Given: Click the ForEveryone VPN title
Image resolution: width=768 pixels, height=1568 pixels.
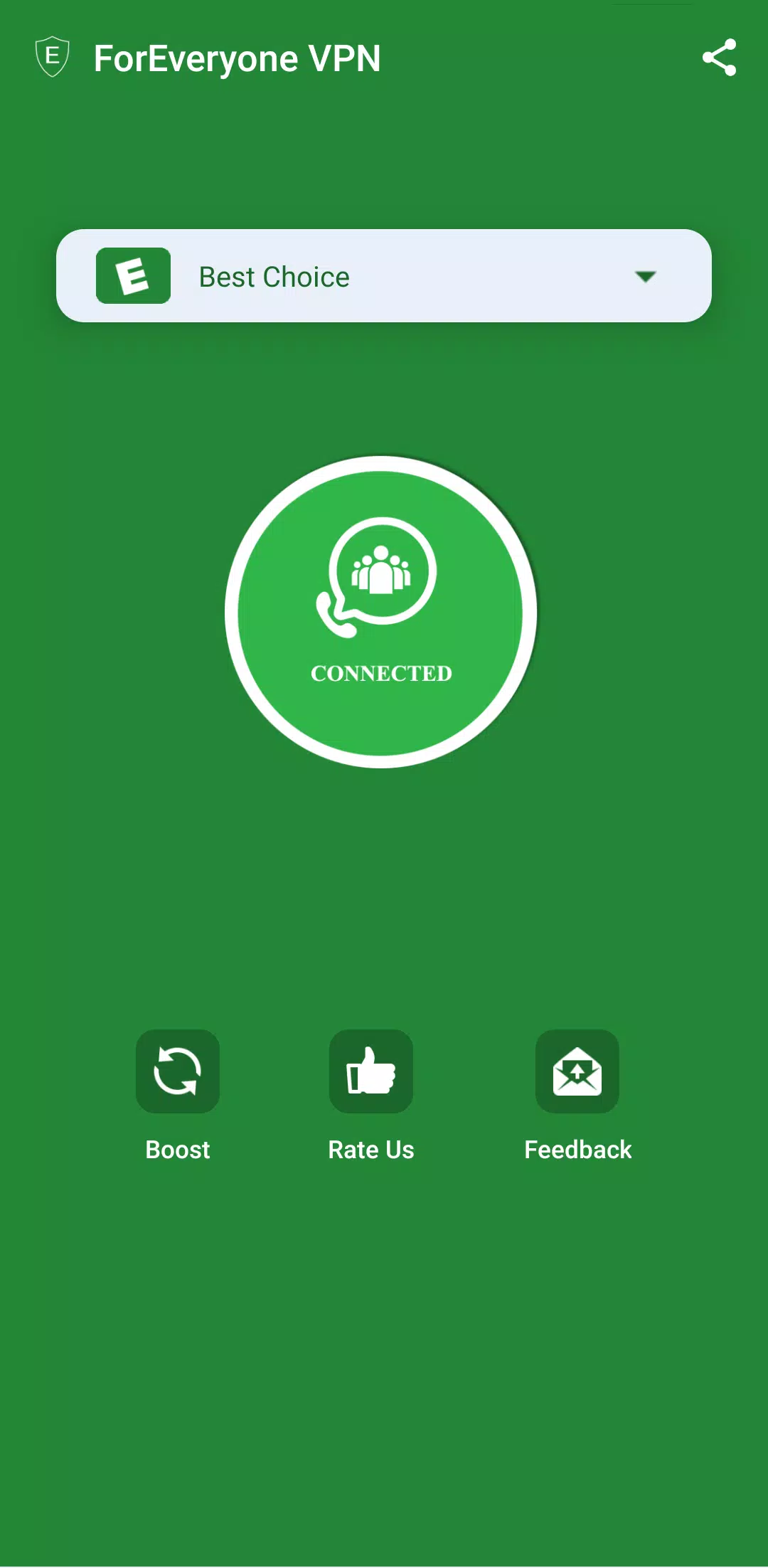Looking at the screenshot, I should (x=238, y=59).
